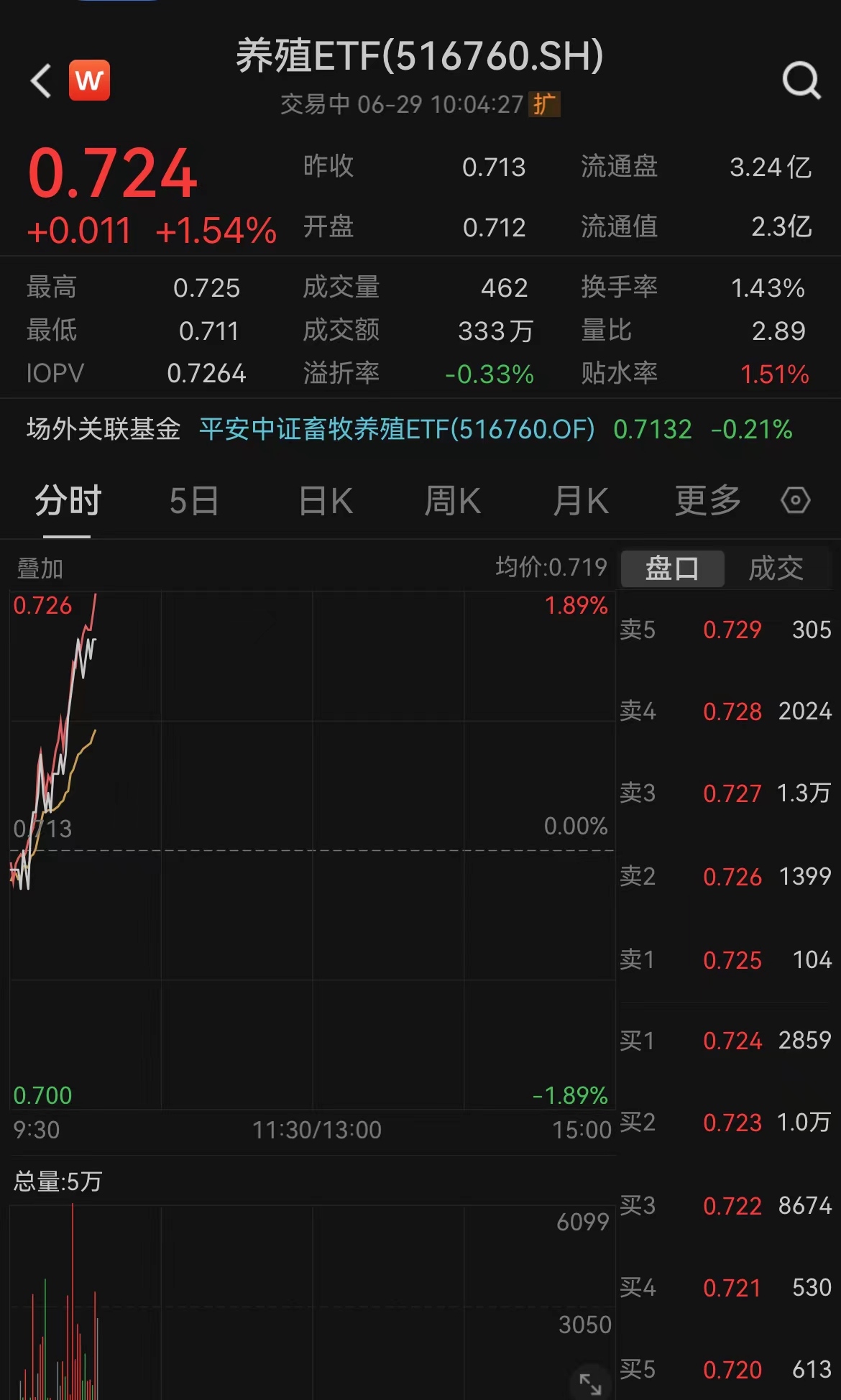Screen dimensions: 841x1400
Task: Show the 周K chart
Action: tap(452, 501)
